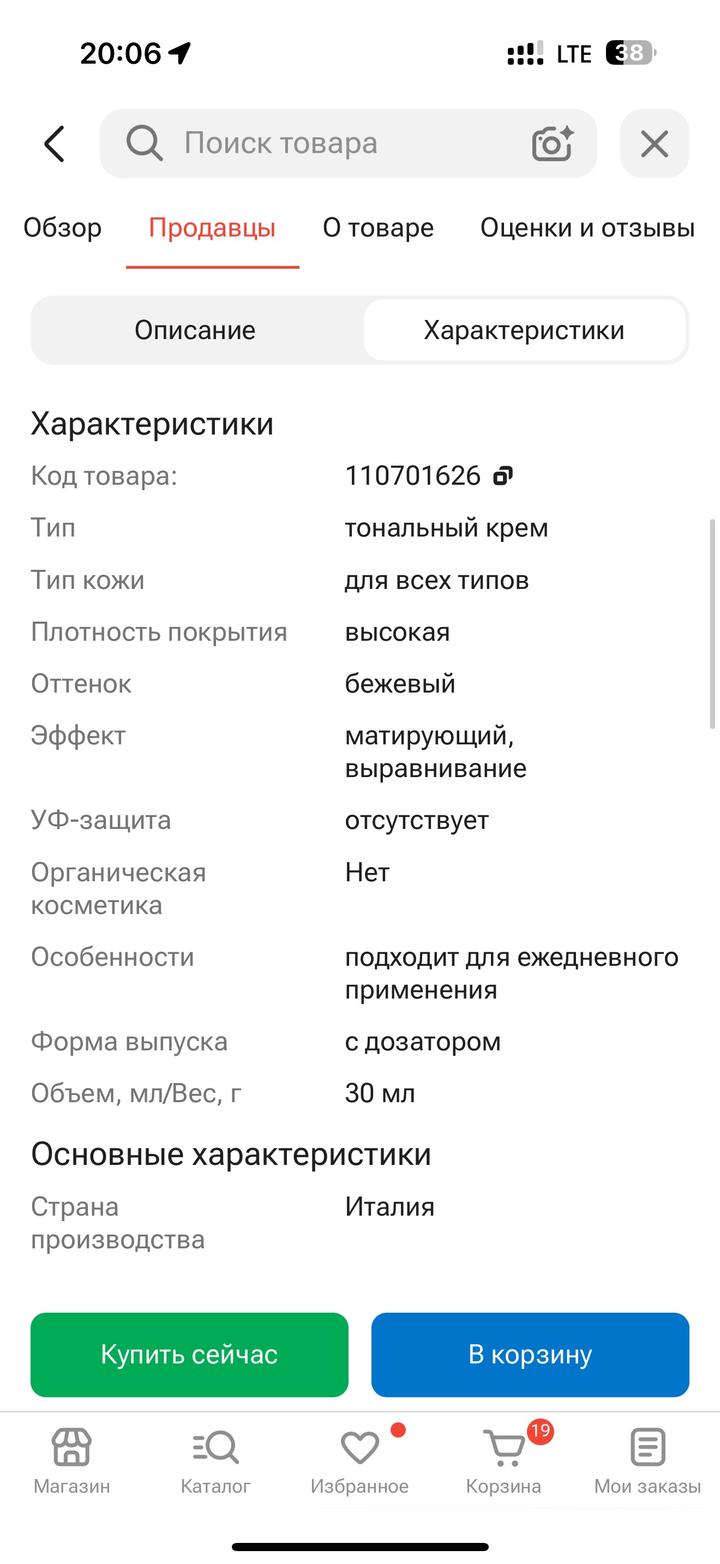Switch to Каталог in bottom navigation
The width and height of the screenshot is (720, 1564).
pyautogui.click(x=215, y=1460)
